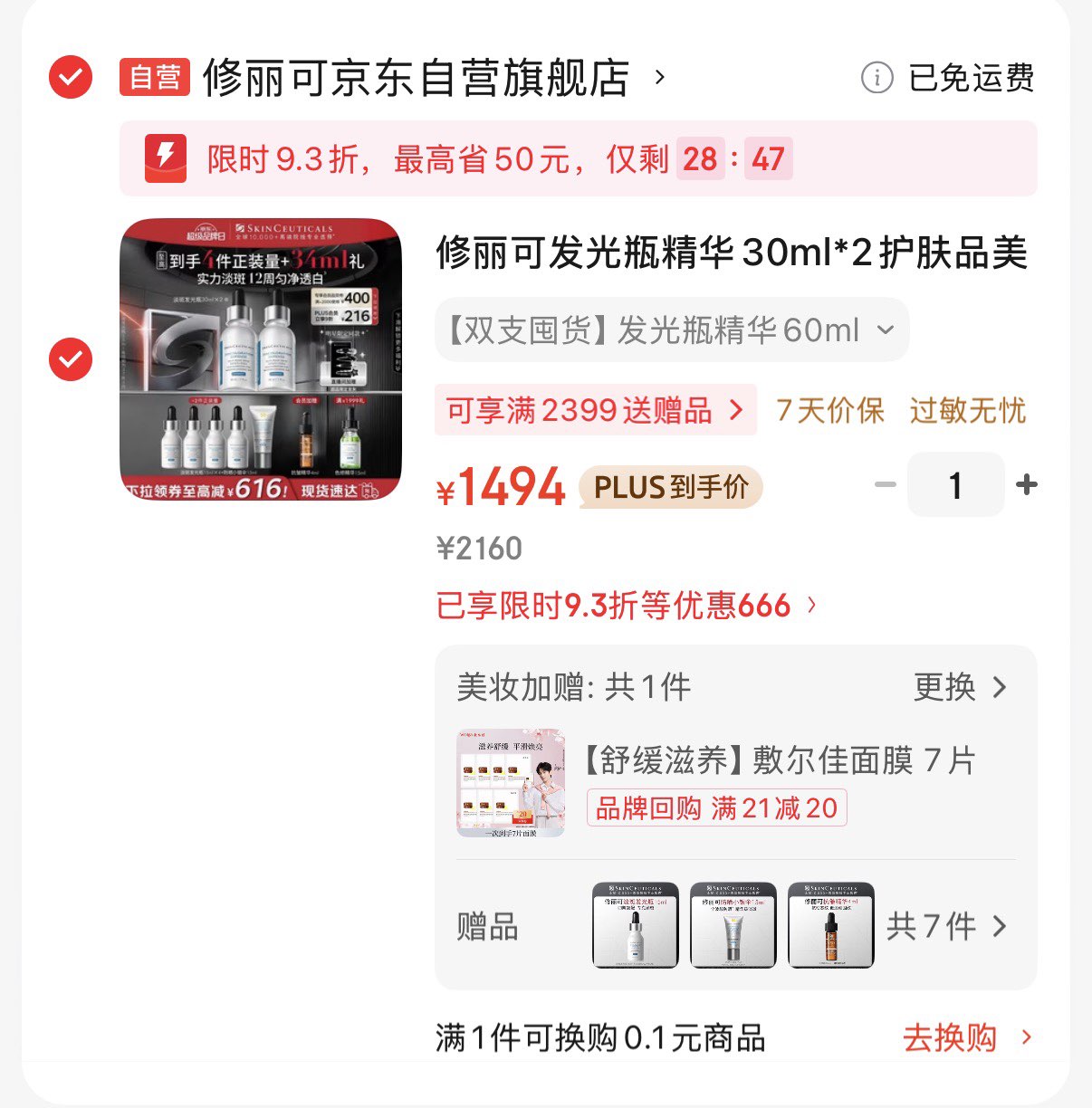
Task: Increase the quantity with plus button
Action: 1027,485
